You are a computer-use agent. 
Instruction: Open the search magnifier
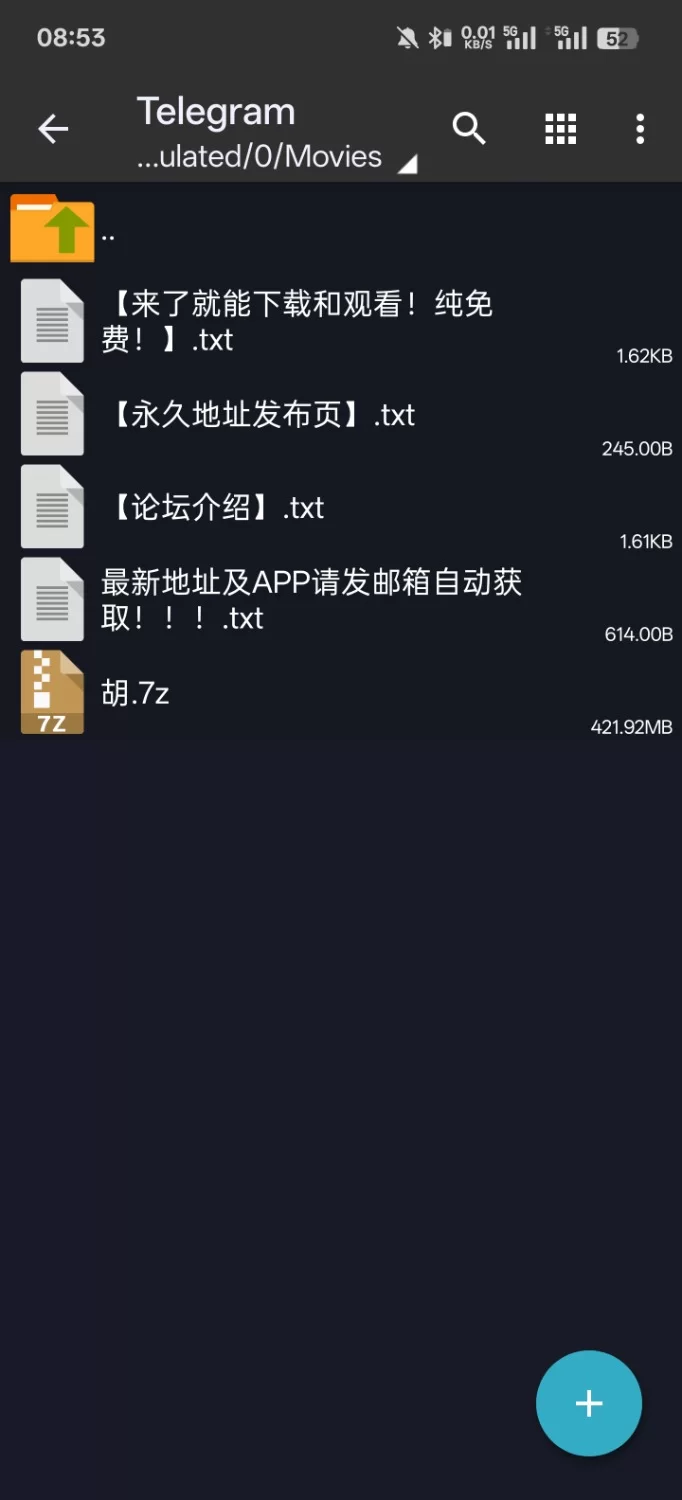click(x=469, y=129)
